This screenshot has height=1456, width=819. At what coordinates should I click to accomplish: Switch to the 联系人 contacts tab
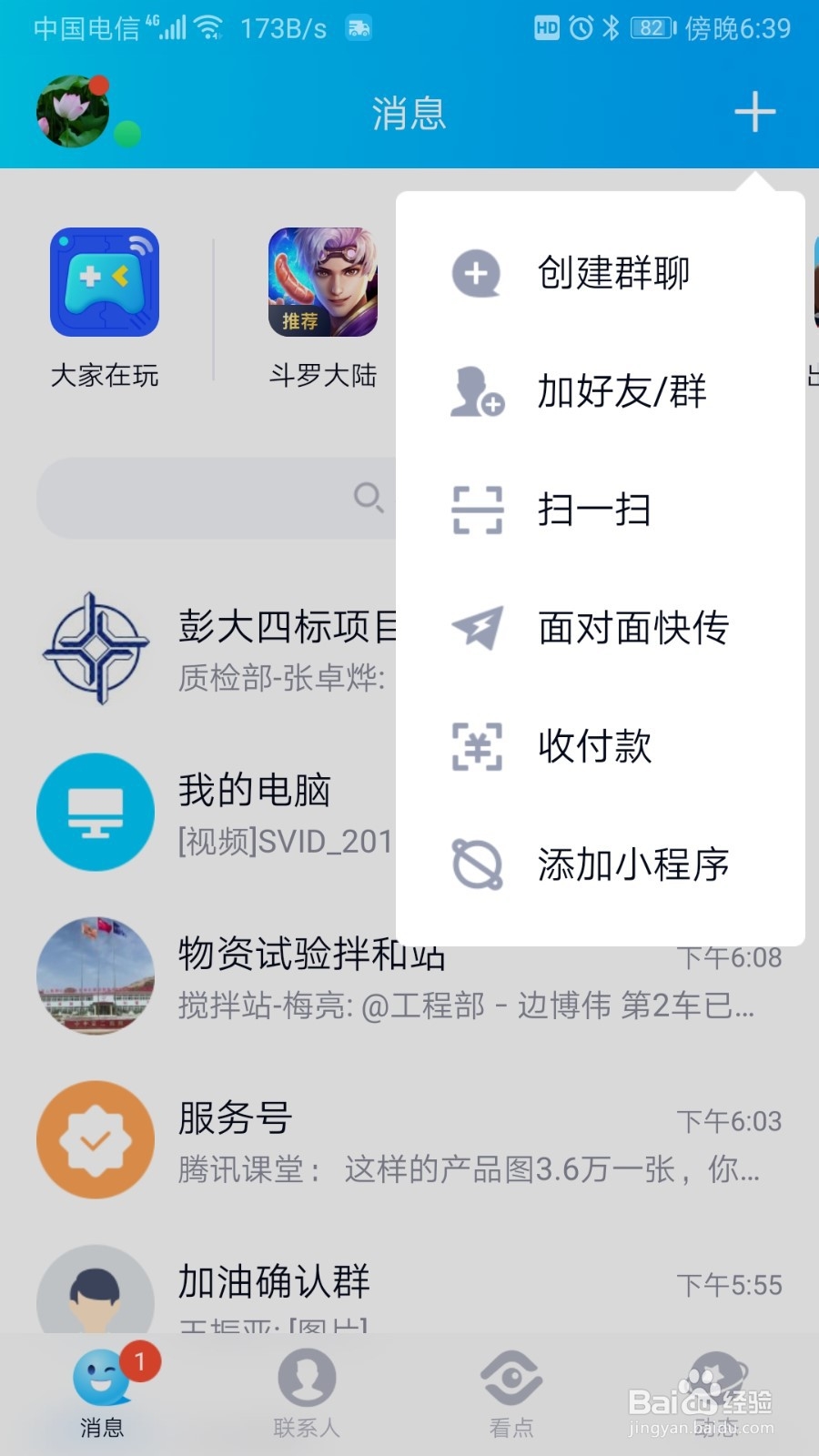click(307, 1392)
